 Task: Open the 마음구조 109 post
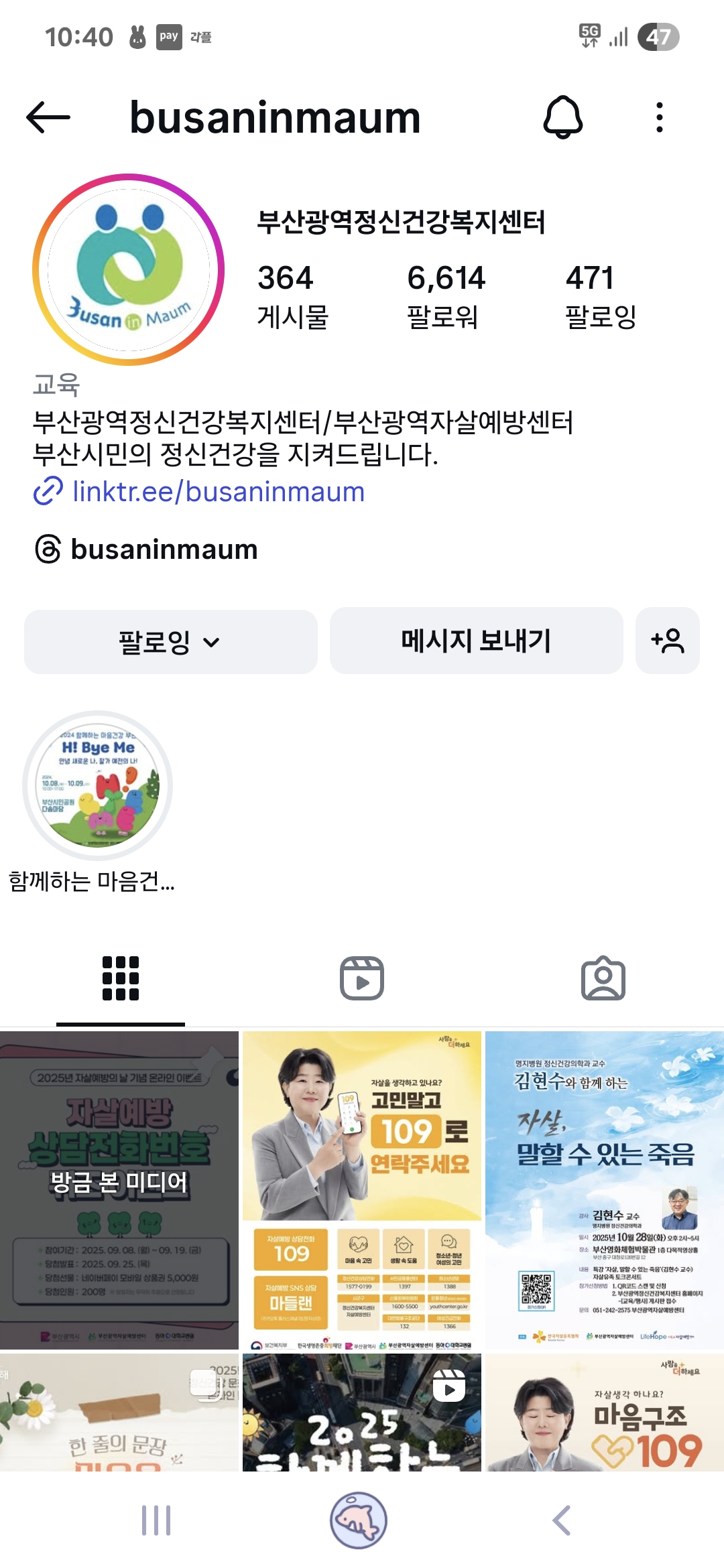(604, 1414)
